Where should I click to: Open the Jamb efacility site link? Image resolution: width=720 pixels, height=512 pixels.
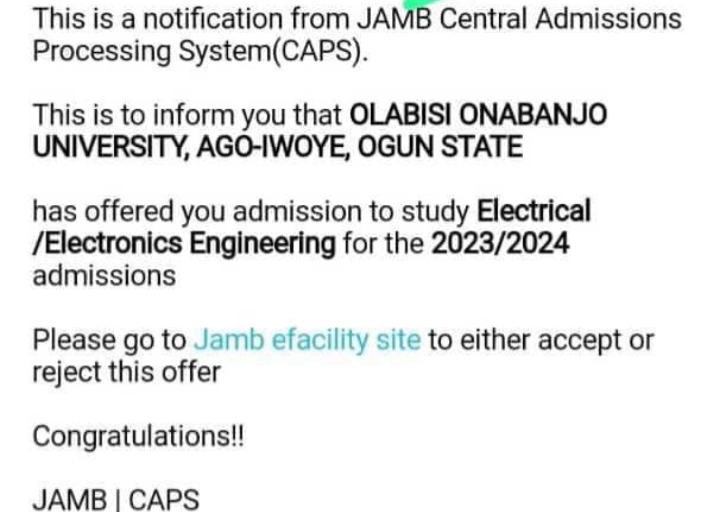point(306,340)
